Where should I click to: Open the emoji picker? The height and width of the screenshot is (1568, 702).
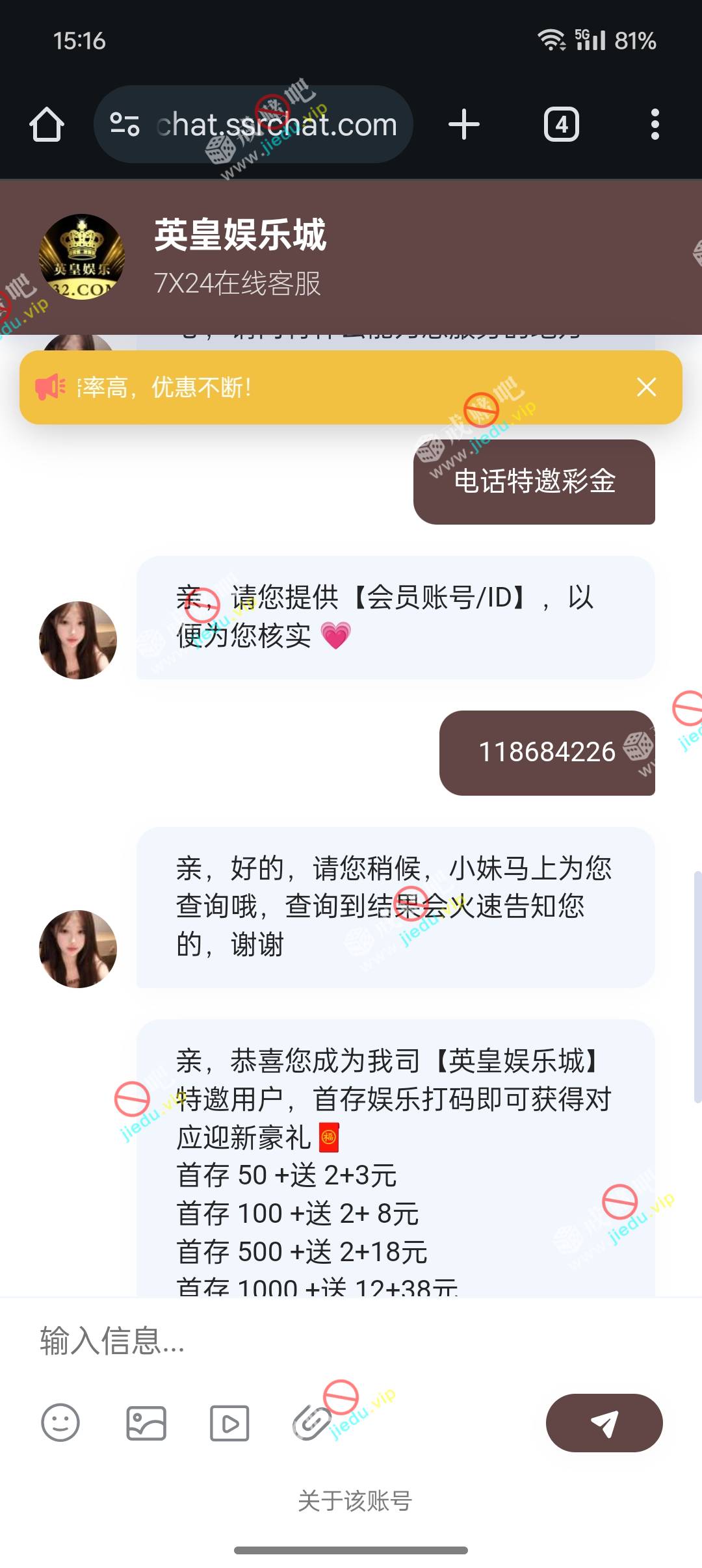point(60,1423)
